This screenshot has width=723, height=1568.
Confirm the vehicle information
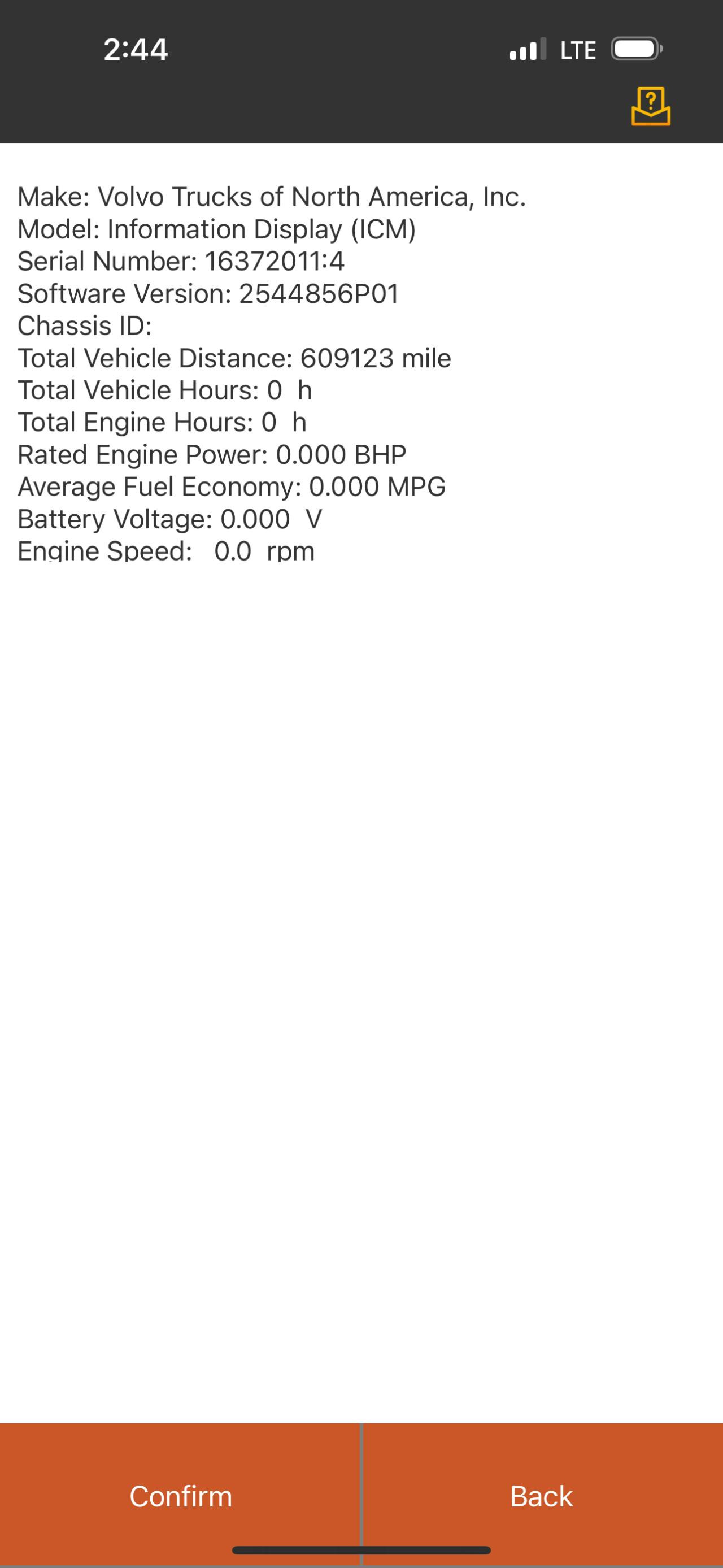[x=181, y=1496]
